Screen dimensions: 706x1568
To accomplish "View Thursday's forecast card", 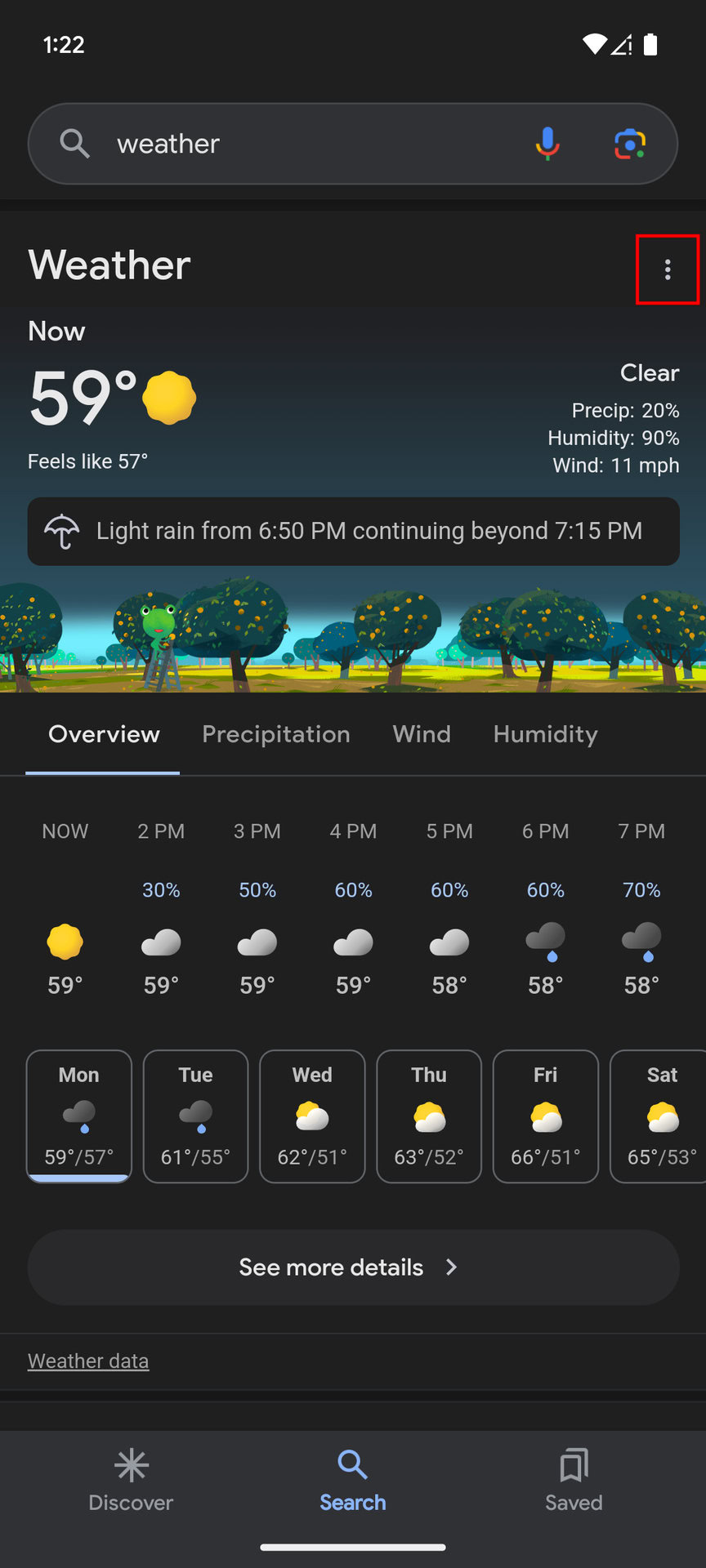I will coord(429,1116).
